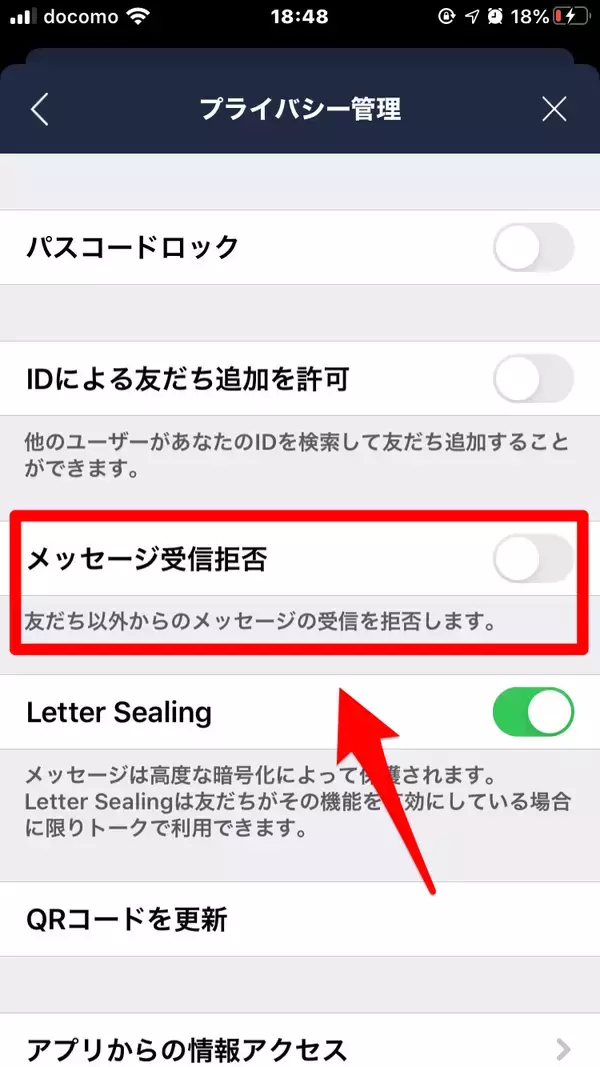Open アプリからの情報アクセス

point(300,1048)
